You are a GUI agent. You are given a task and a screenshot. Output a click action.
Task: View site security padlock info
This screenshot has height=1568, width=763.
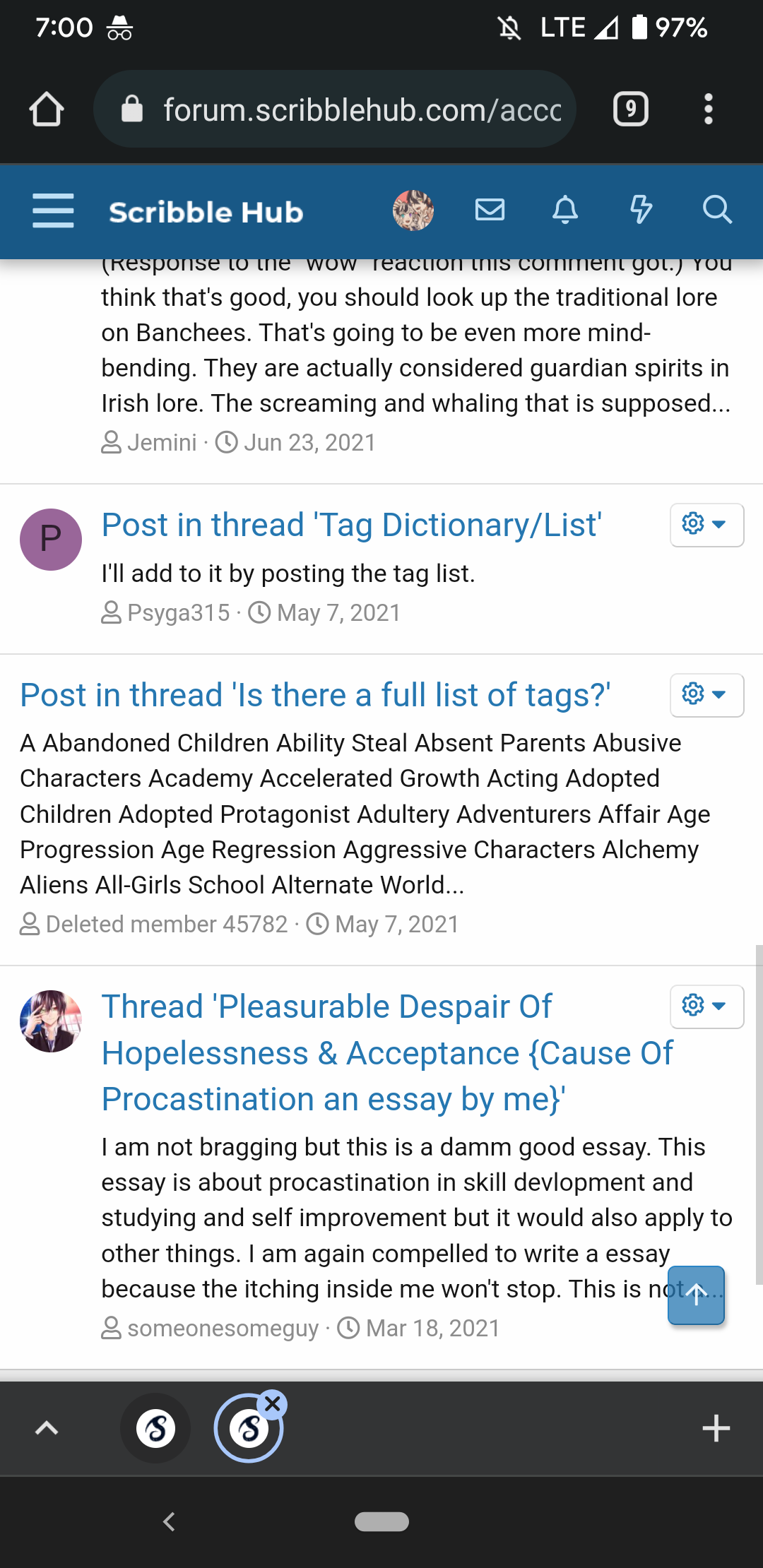(131, 109)
